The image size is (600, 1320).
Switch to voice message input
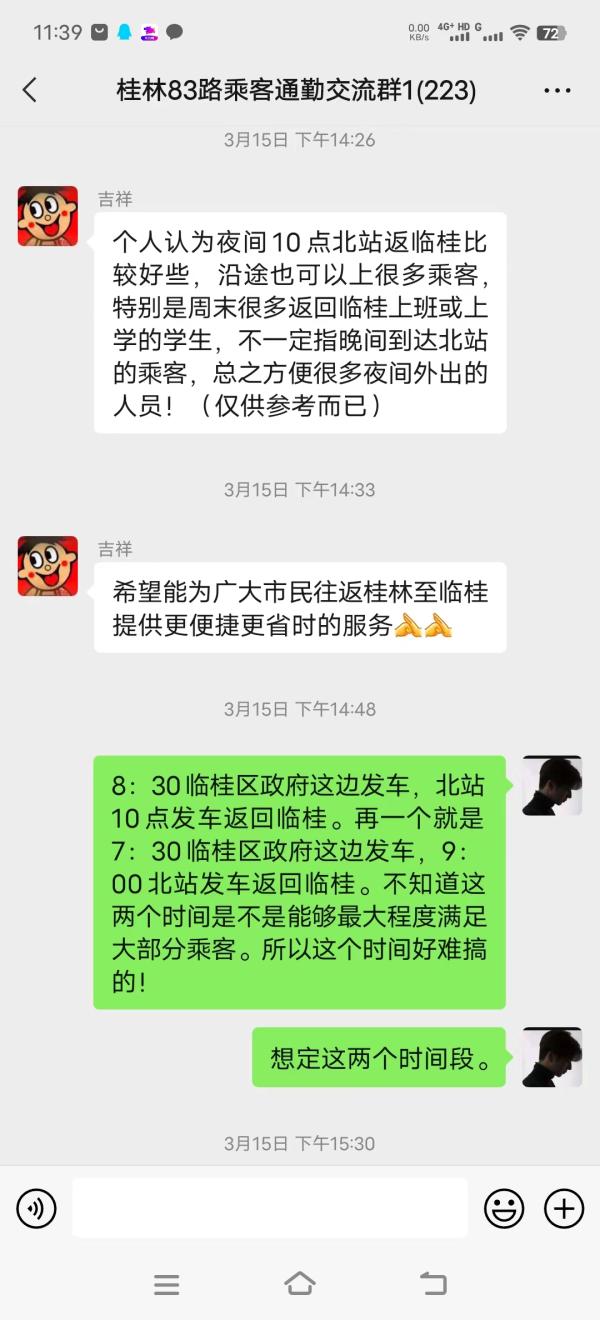tap(36, 1209)
